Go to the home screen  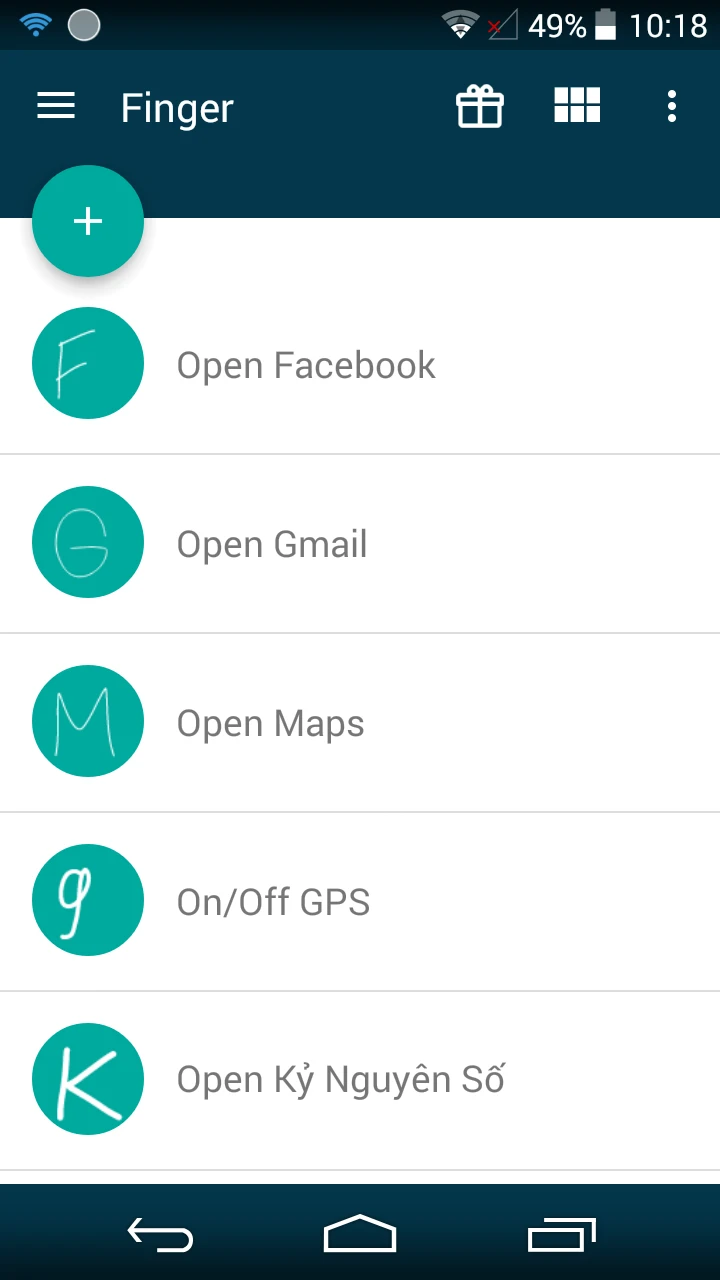point(360,1236)
